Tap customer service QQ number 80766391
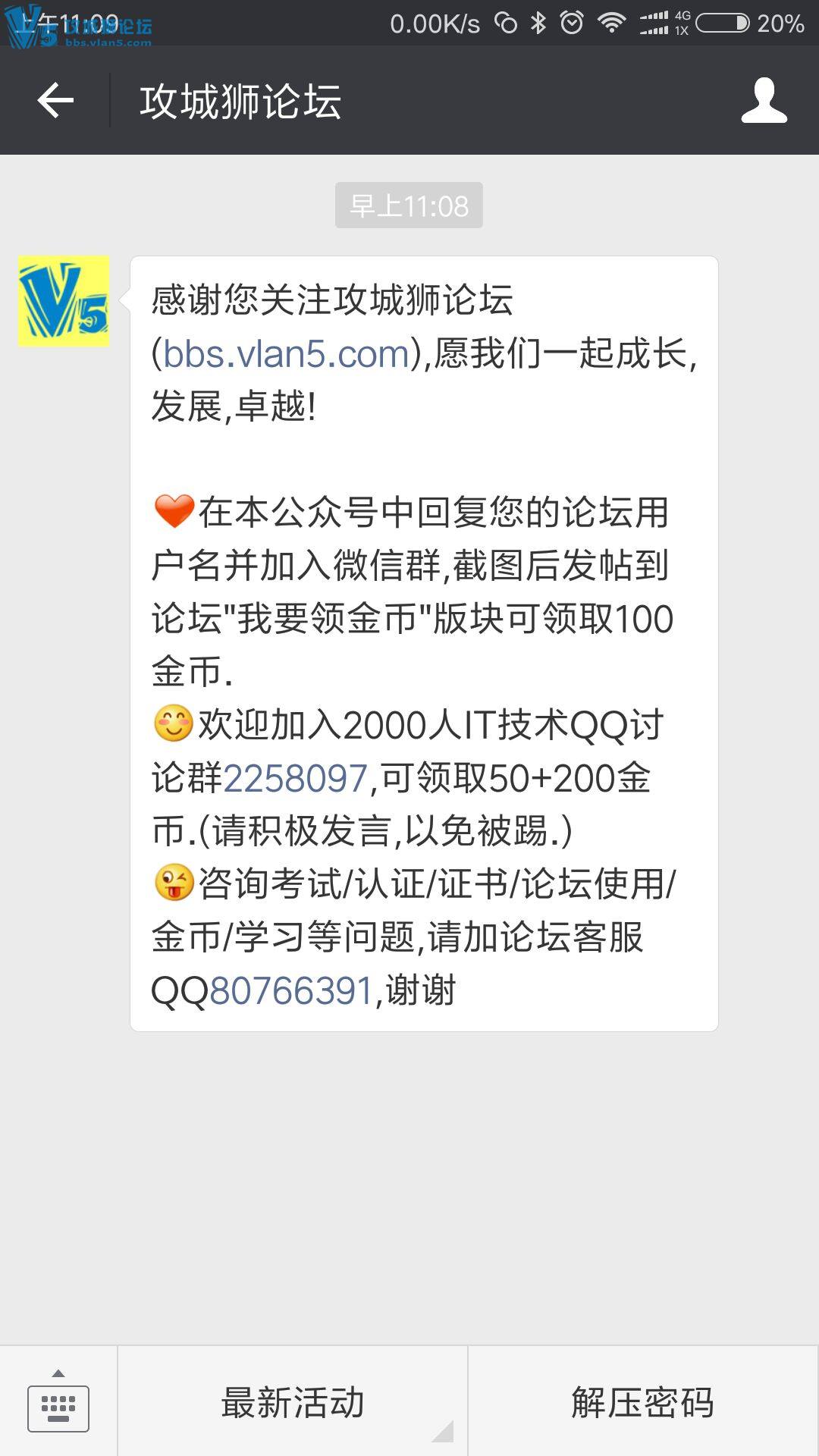This screenshot has height=1456, width=819. [292, 991]
